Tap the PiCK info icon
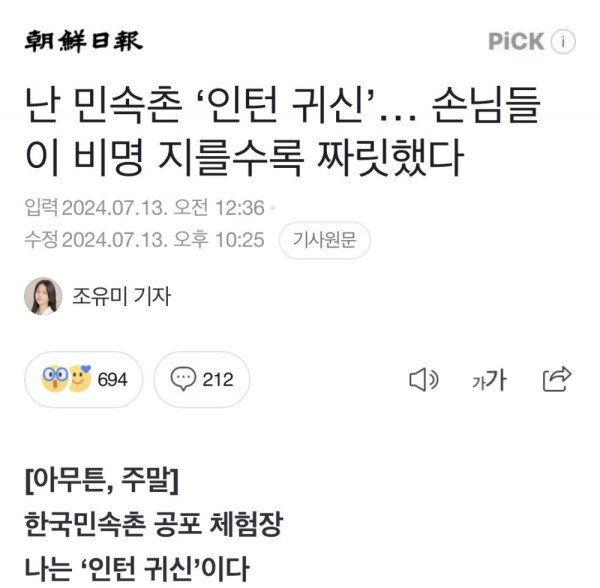Image resolution: width=600 pixels, height=588 pixels. (564, 41)
